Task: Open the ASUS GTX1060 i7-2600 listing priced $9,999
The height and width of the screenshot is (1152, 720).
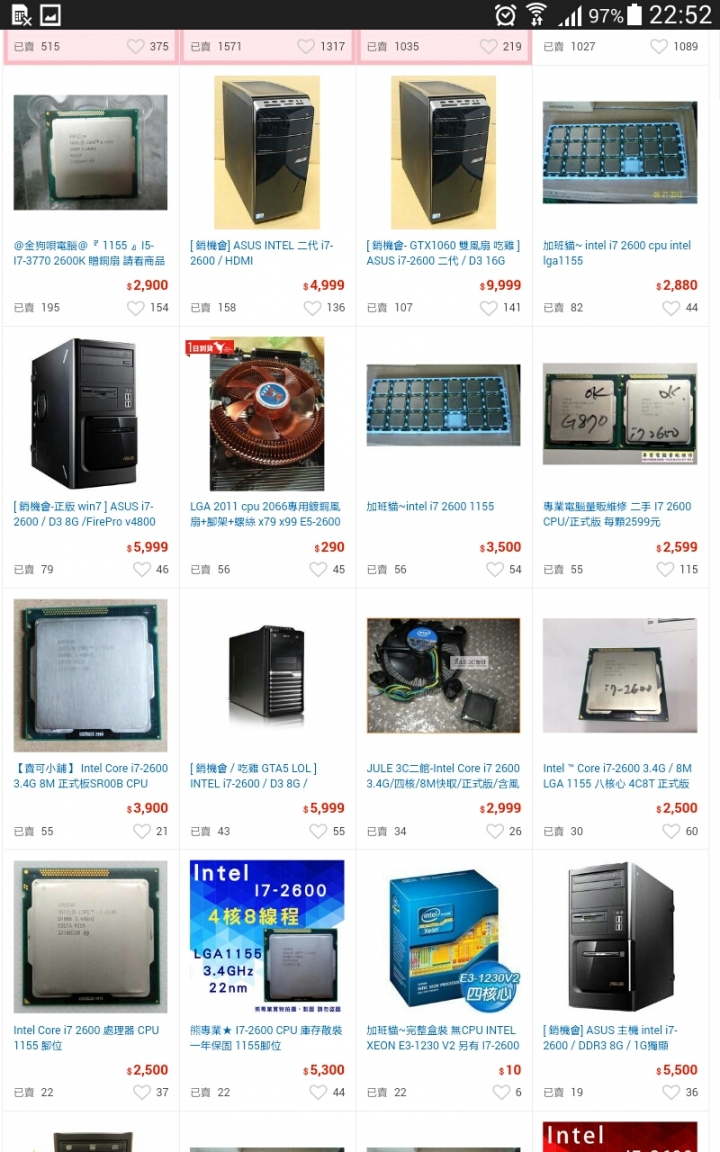Action: click(x=443, y=253)
